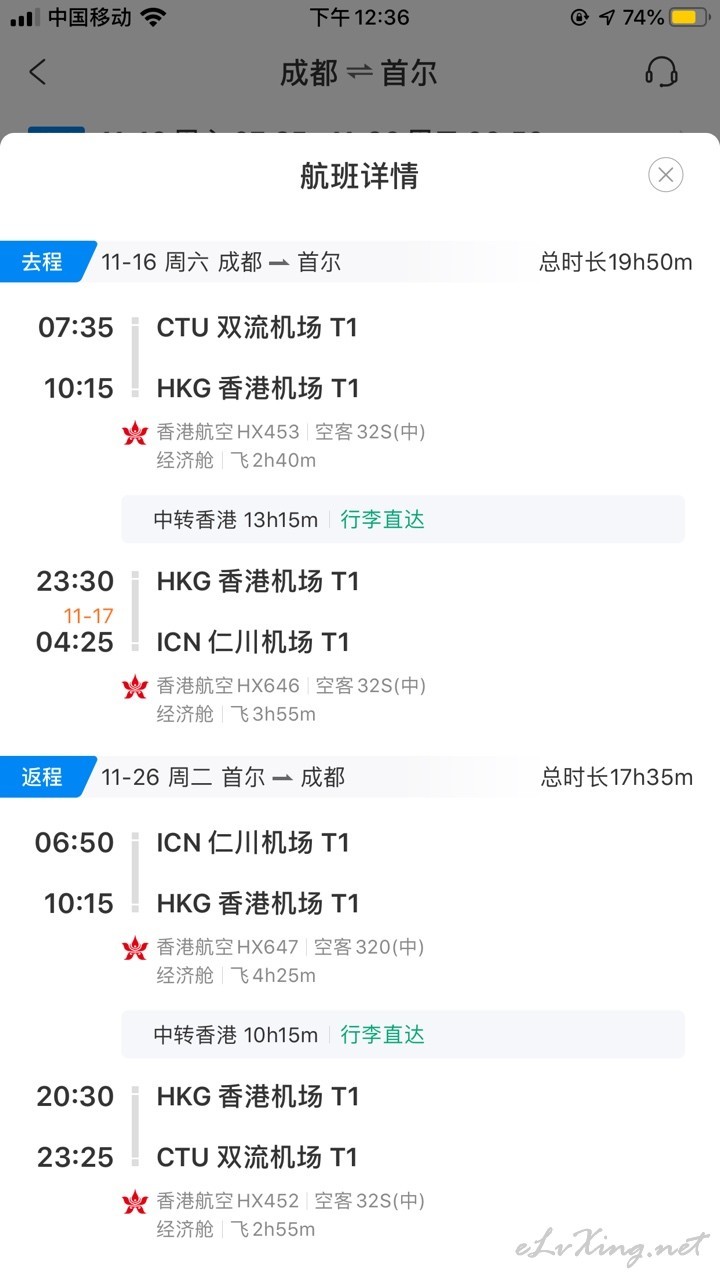Open customer service headset icon
This screenshot has height=1280, width=720.
coord(662,72)
